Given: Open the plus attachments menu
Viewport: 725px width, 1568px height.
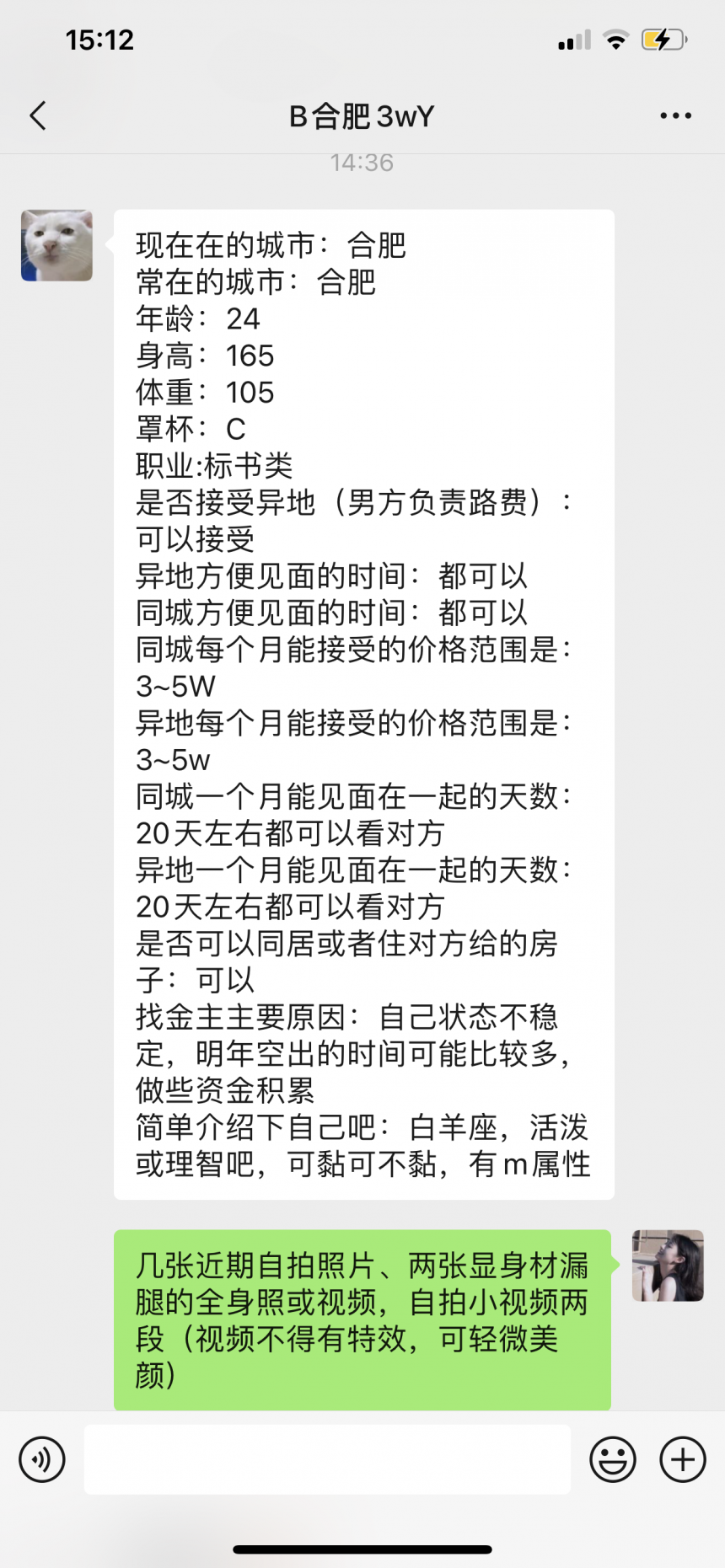Looking at the screenshot, I should point(683,1459).
